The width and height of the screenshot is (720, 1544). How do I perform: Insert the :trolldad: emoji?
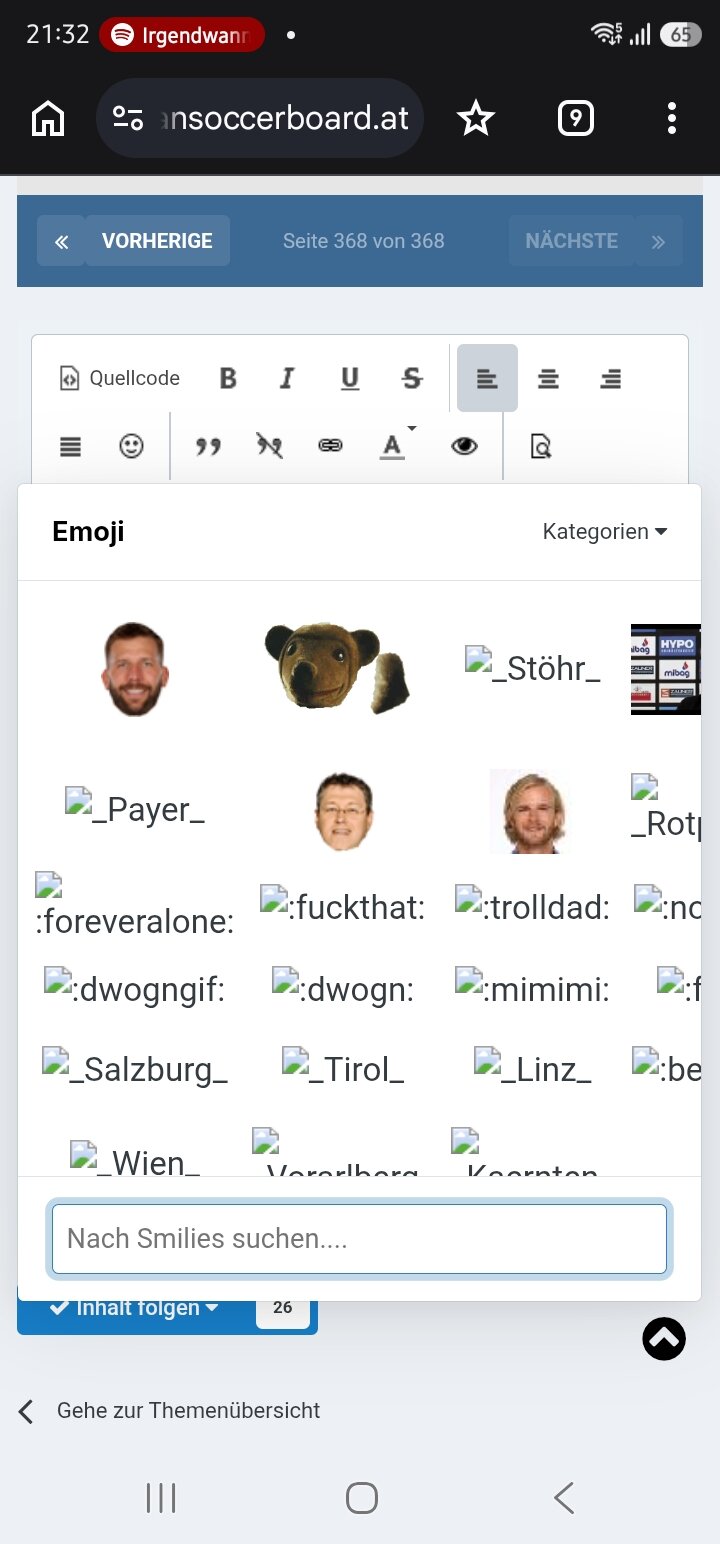coord(532,905)
